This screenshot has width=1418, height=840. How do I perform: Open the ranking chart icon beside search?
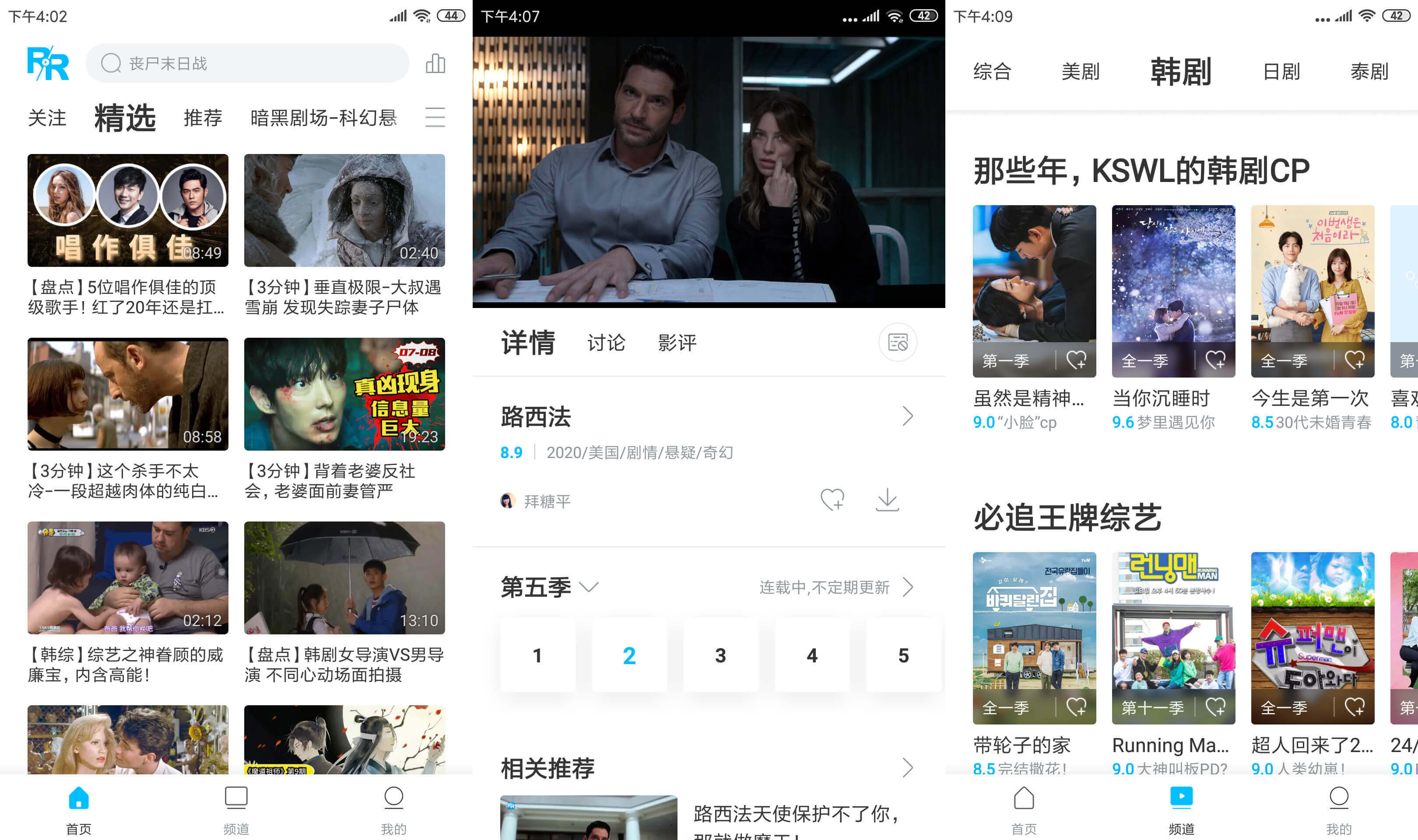[435, 63]
